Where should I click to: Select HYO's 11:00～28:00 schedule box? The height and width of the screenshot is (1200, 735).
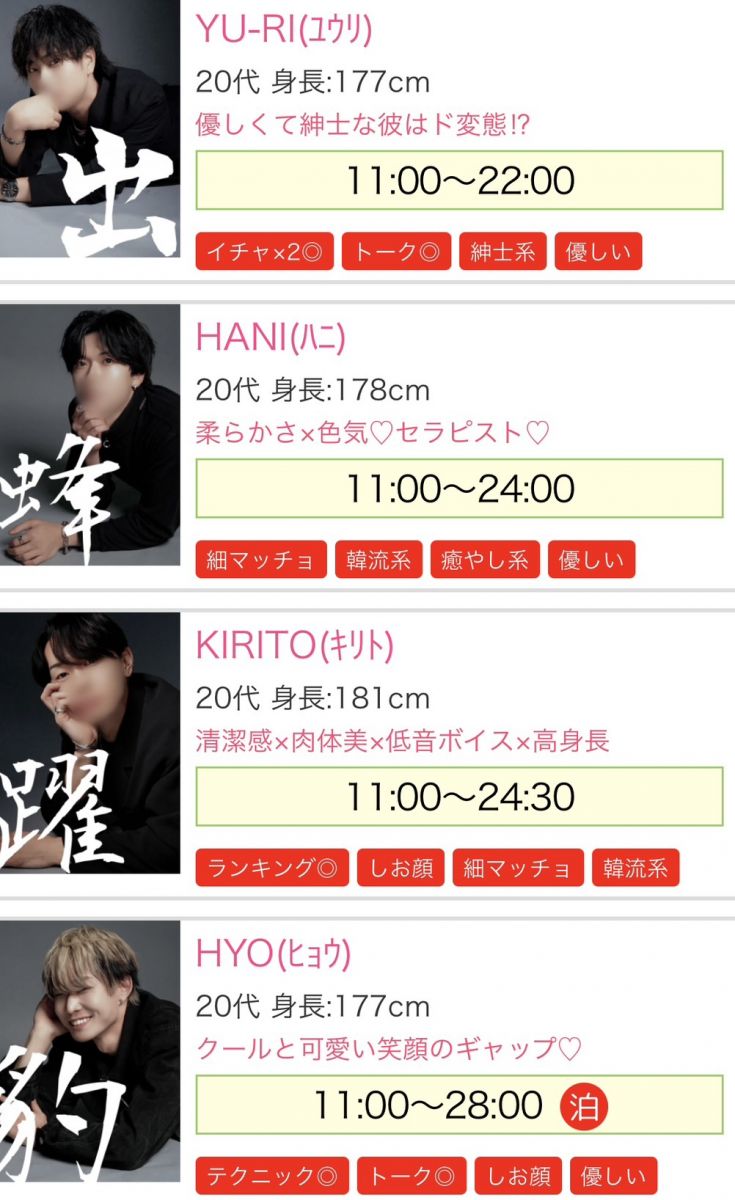click(459, 1105)
